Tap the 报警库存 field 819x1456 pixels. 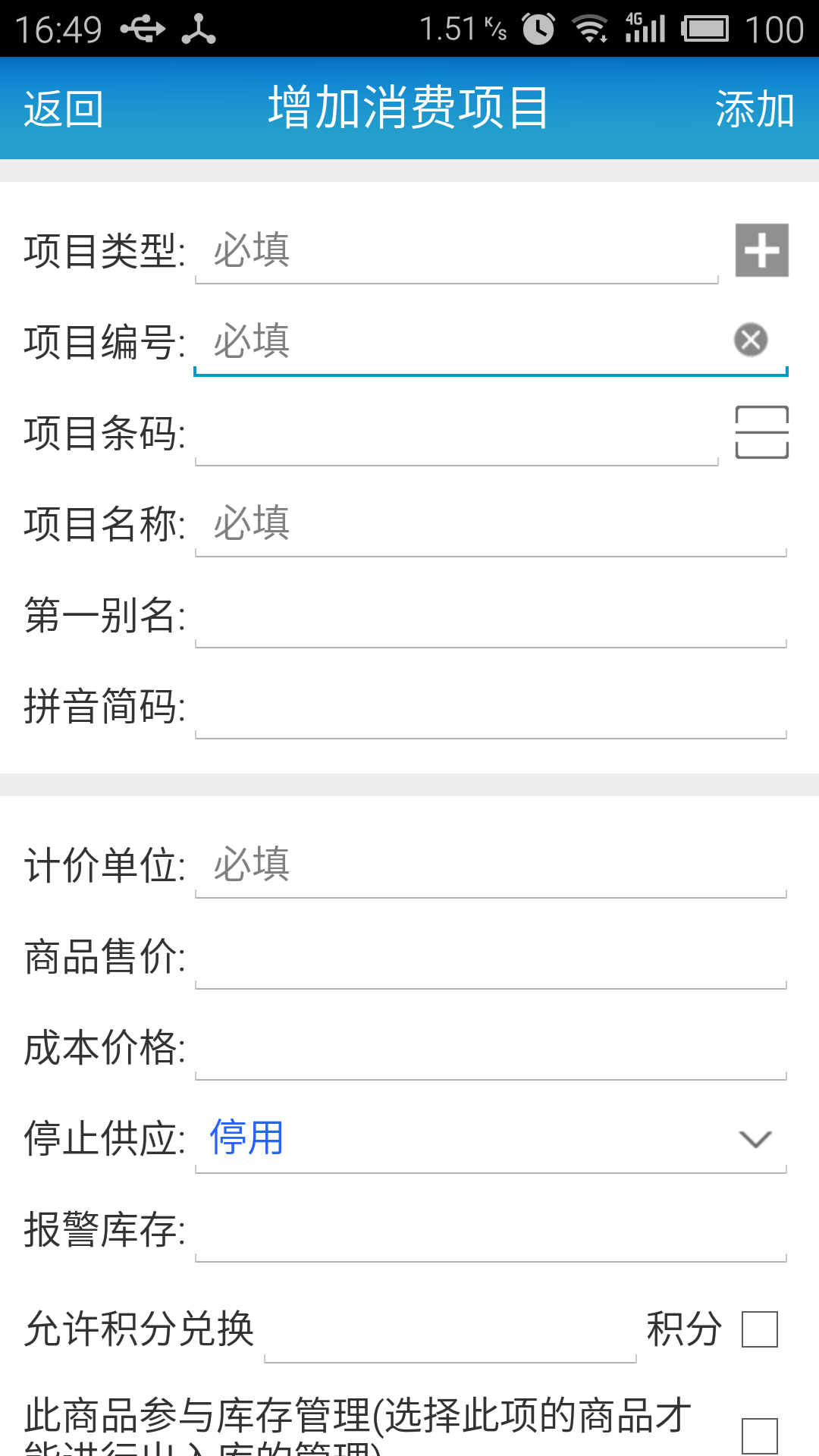click(491, 1230)
